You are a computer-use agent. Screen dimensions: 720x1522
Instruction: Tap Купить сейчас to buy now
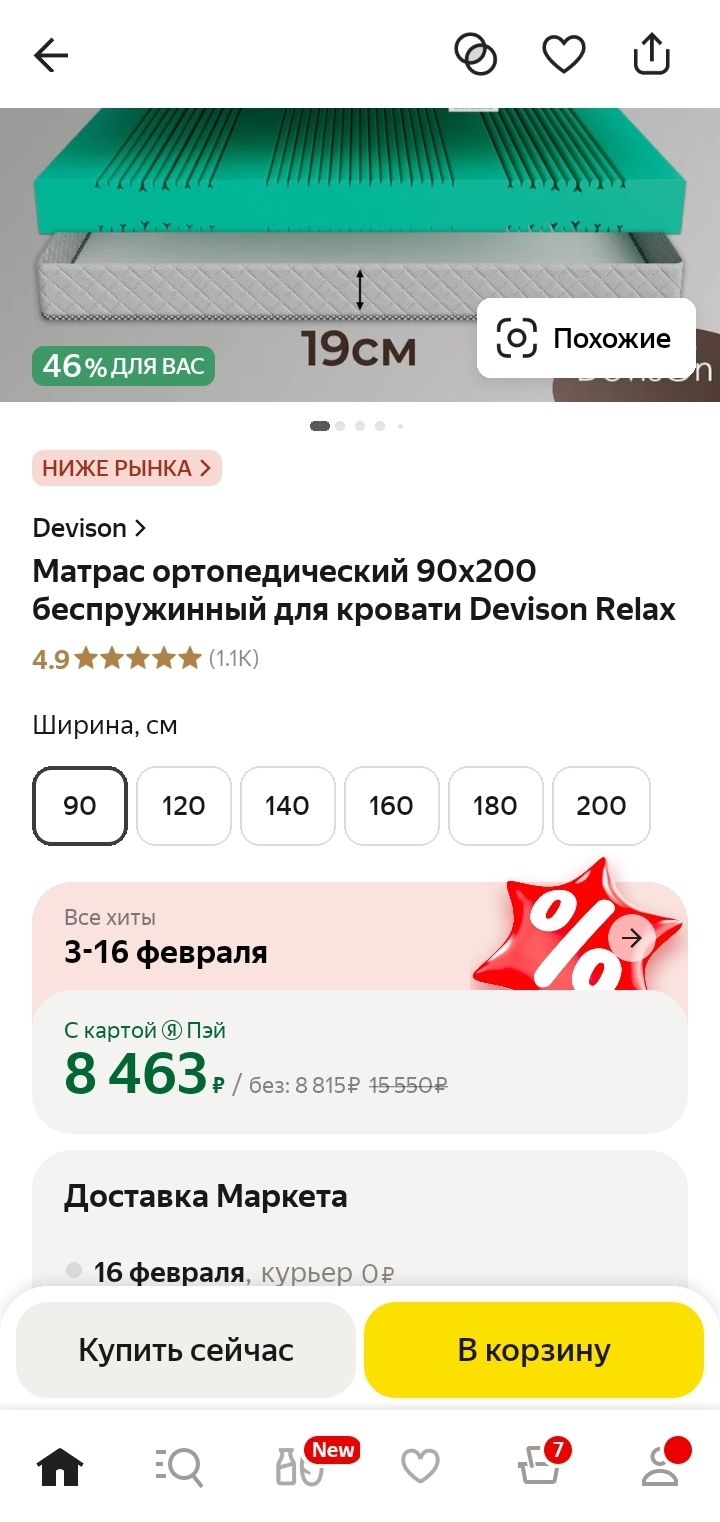(186, 1350)
